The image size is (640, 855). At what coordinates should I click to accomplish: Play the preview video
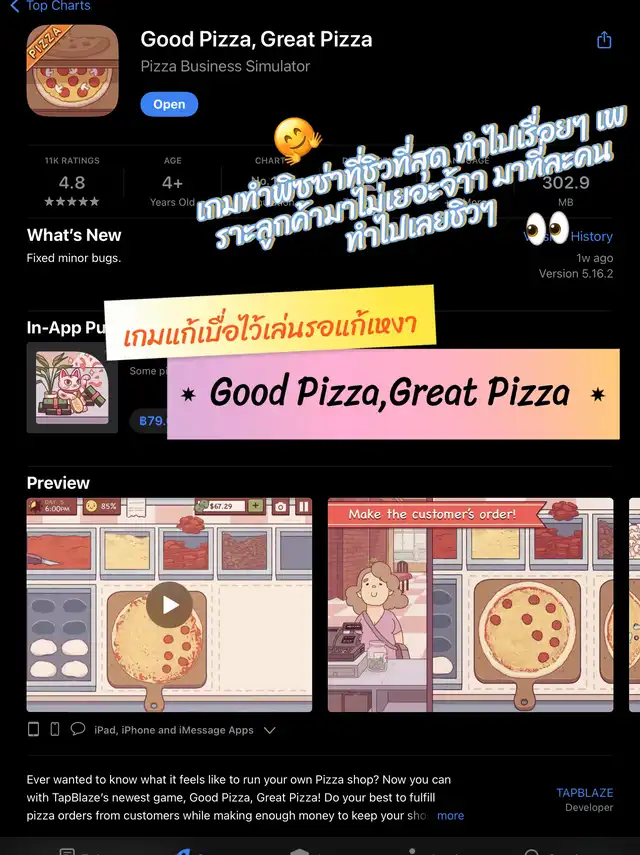click(x=169, y=605)
